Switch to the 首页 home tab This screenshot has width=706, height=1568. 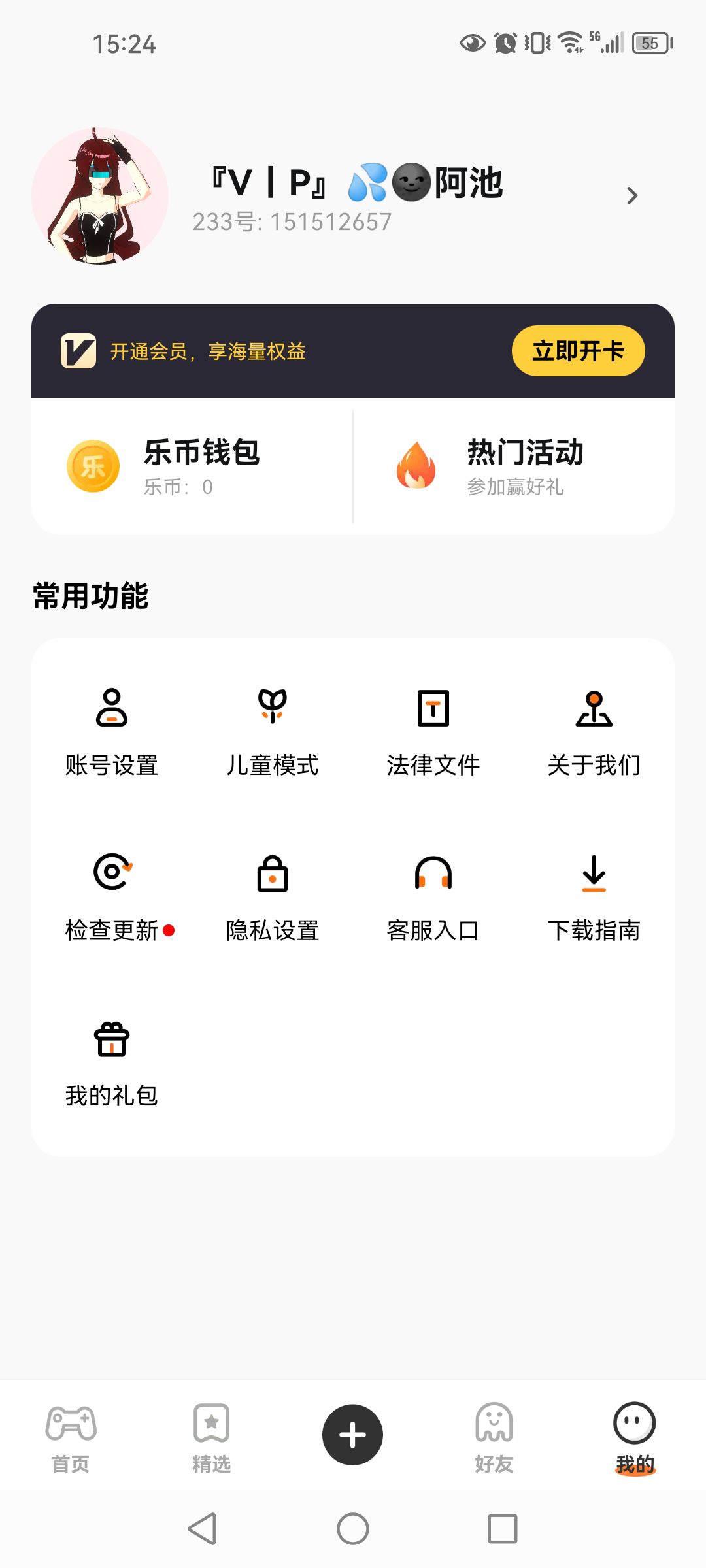click(71, 1437)
